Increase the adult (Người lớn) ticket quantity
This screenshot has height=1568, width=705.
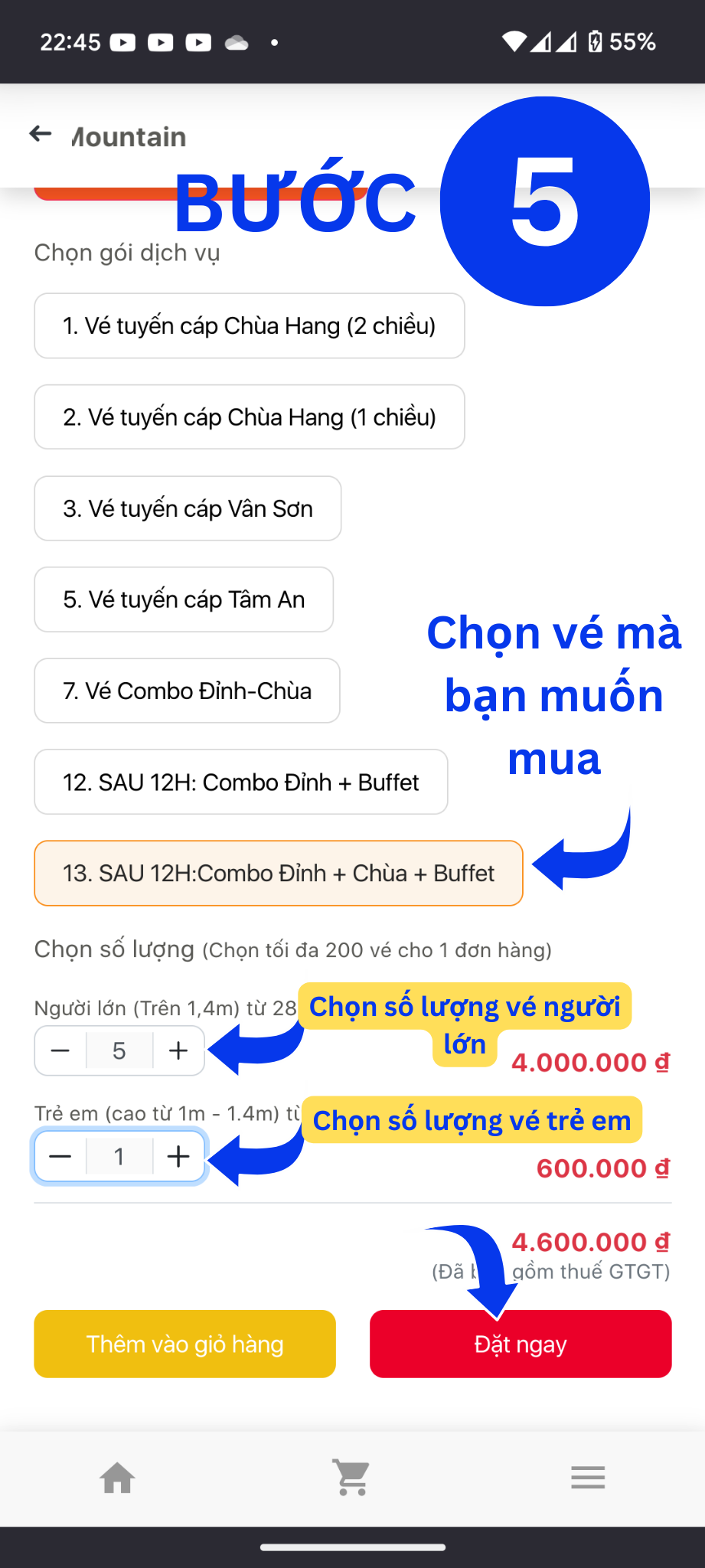point(178,1050)
